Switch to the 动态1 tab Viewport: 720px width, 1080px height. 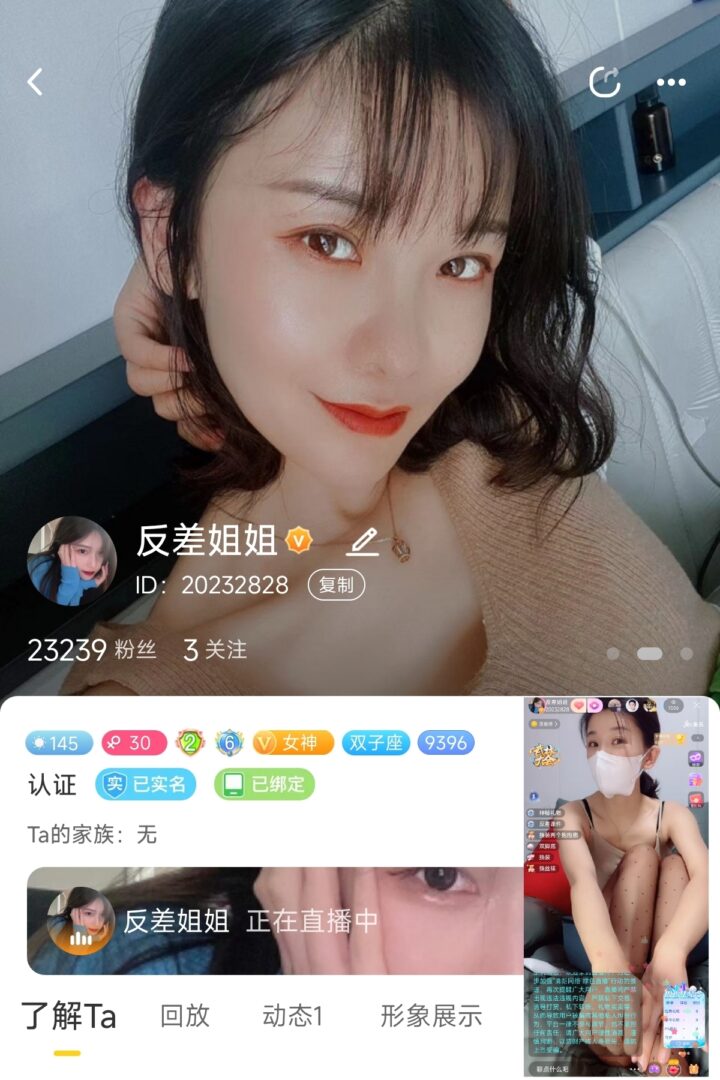292,1016
